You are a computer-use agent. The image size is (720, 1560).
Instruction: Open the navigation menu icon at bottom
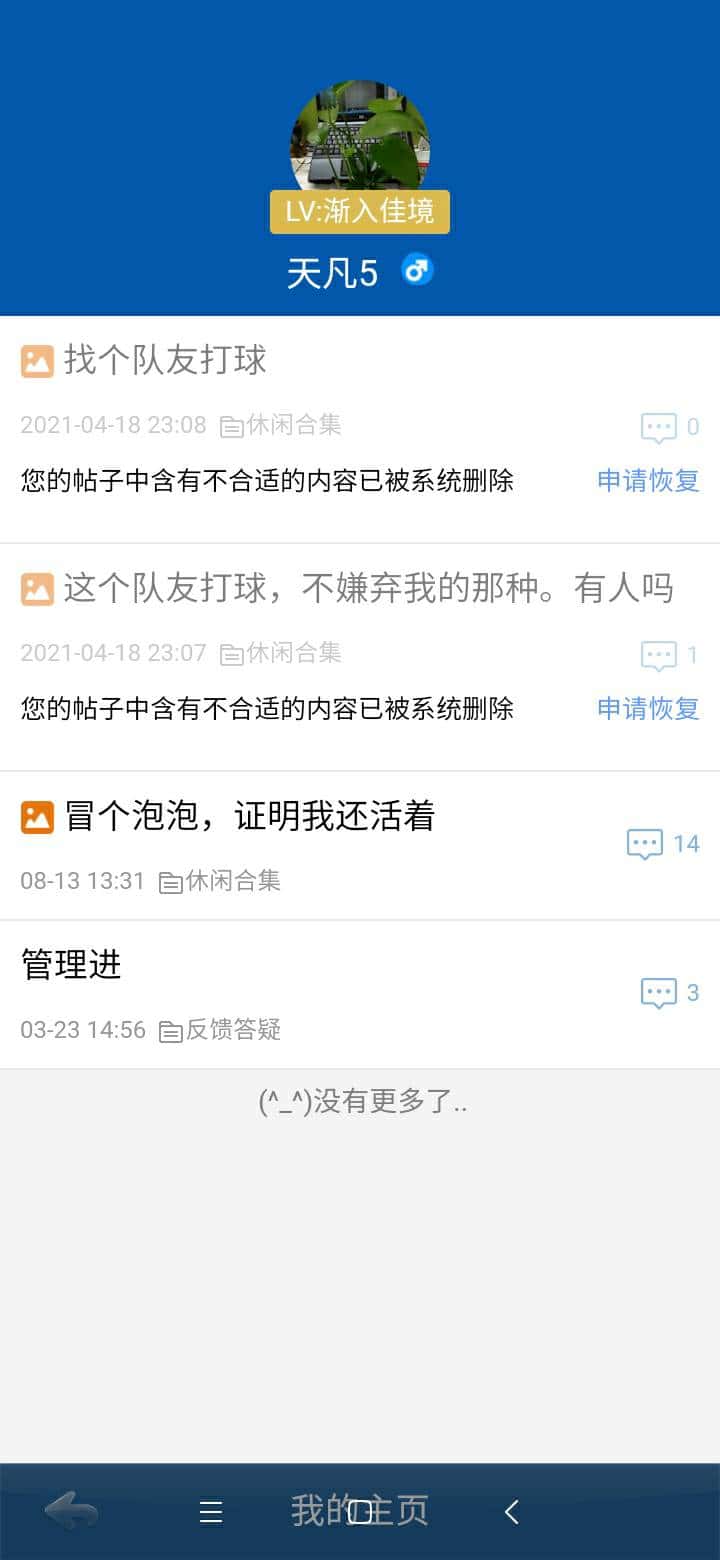coord(210,1512)
